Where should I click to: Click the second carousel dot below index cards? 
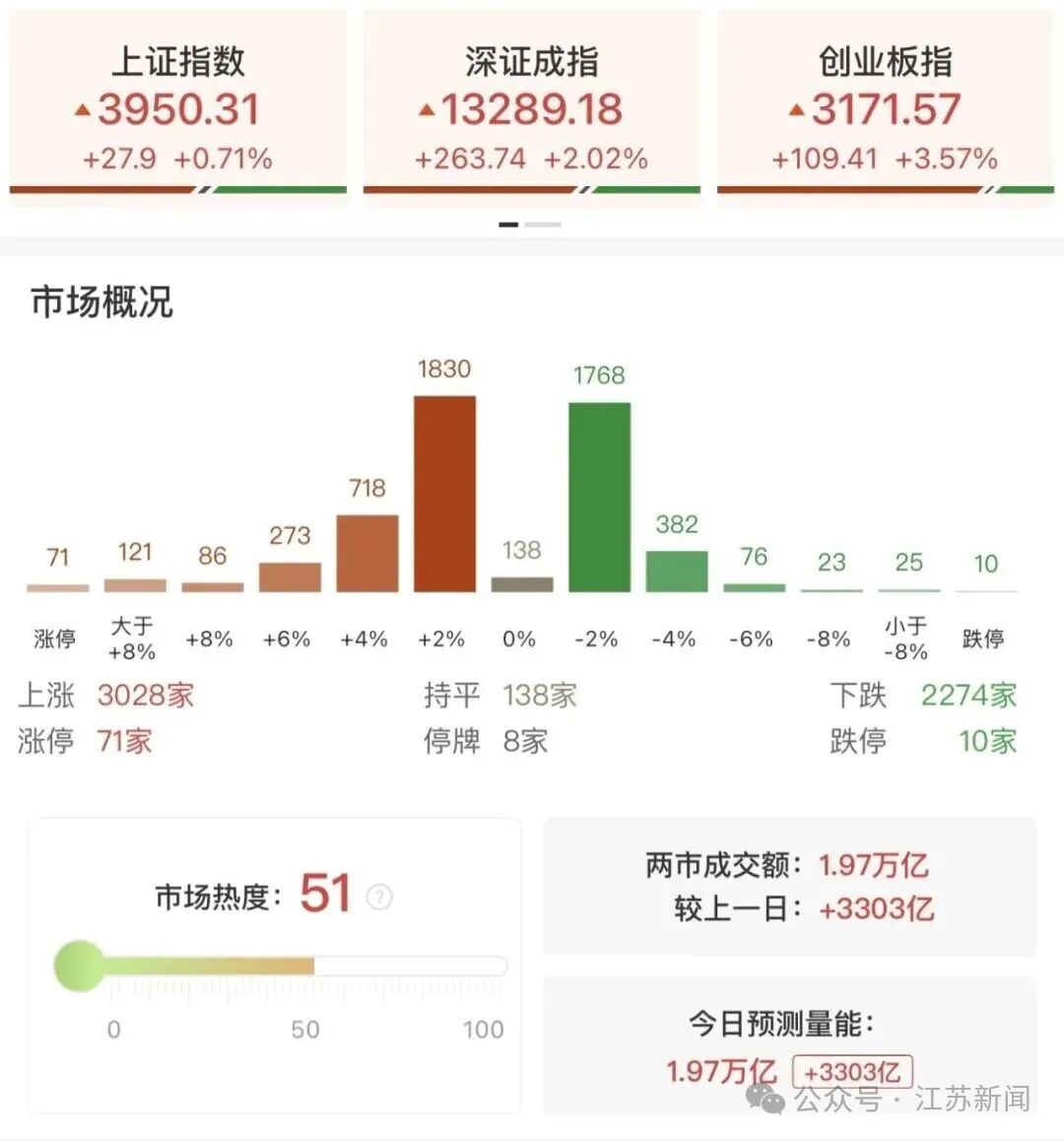click(543, 225)
